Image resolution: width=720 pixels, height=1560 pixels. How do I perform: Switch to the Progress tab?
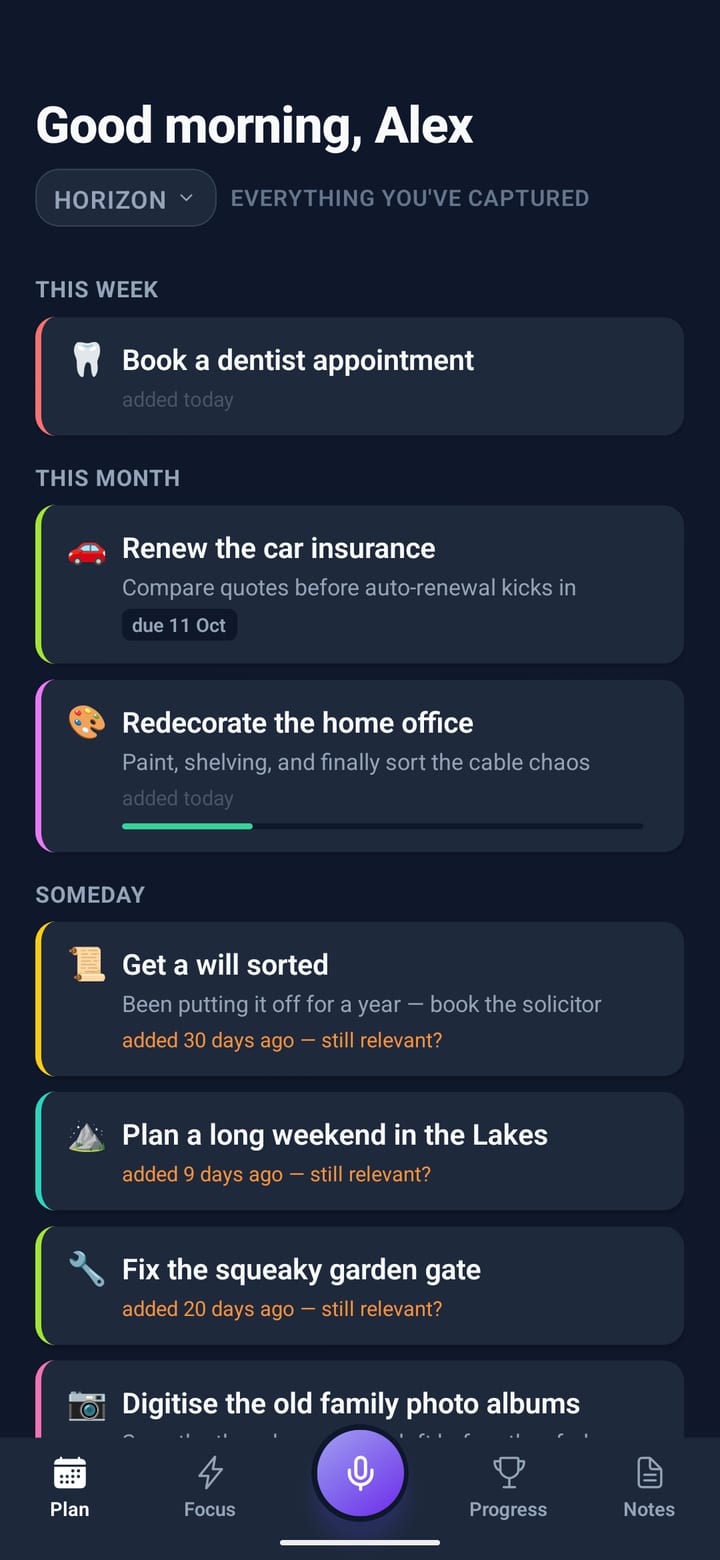point(508,1488)
